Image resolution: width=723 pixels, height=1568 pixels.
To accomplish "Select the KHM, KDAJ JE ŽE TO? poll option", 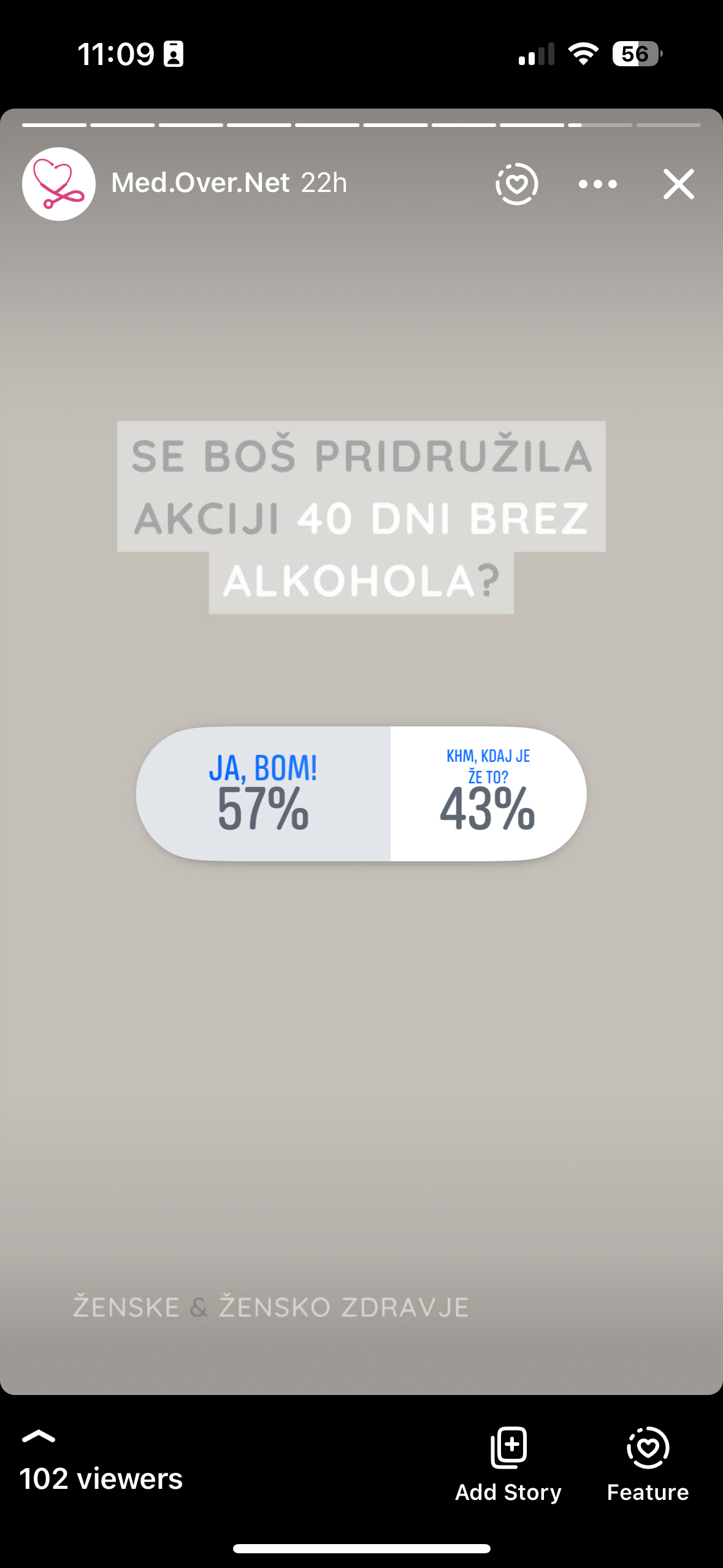I will (488, 794).
